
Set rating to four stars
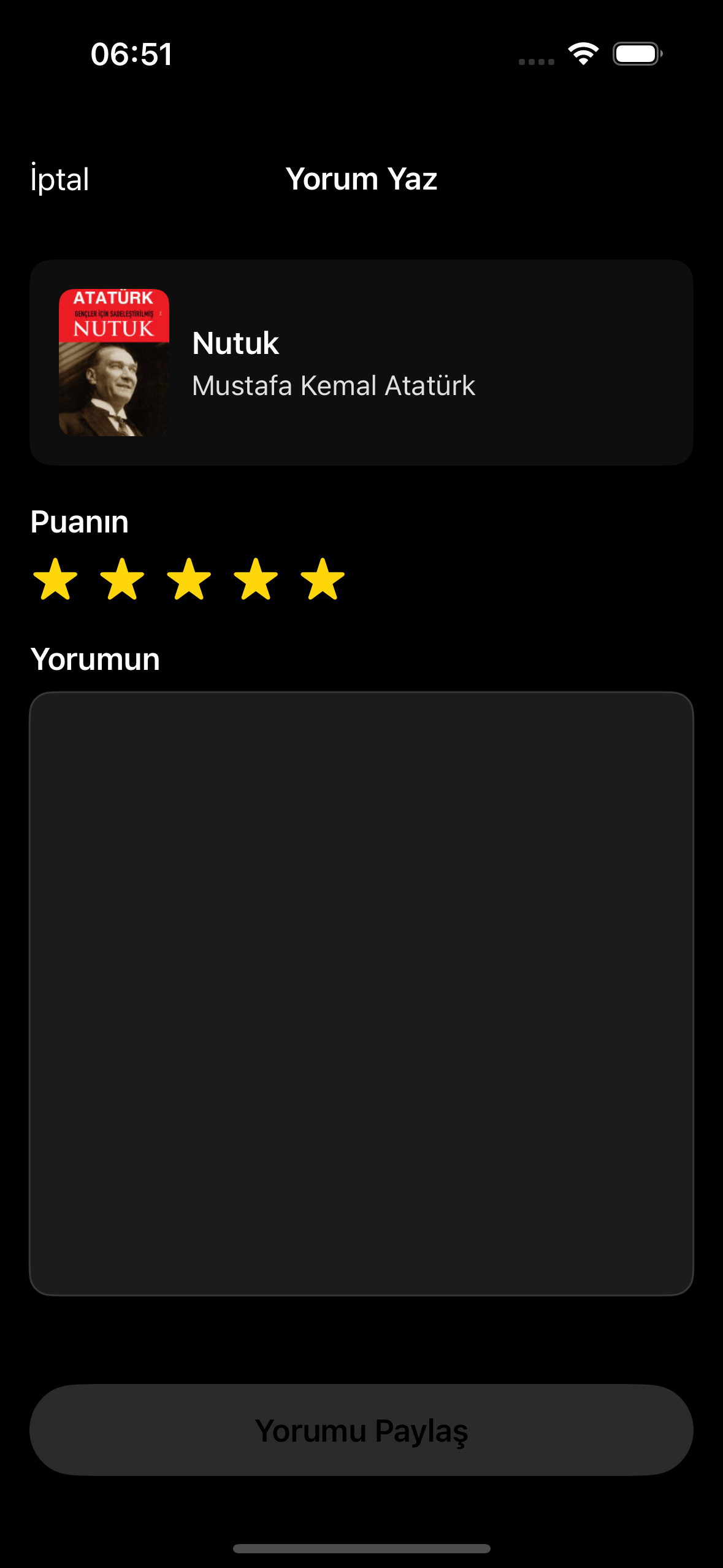(x=256, y=579)
